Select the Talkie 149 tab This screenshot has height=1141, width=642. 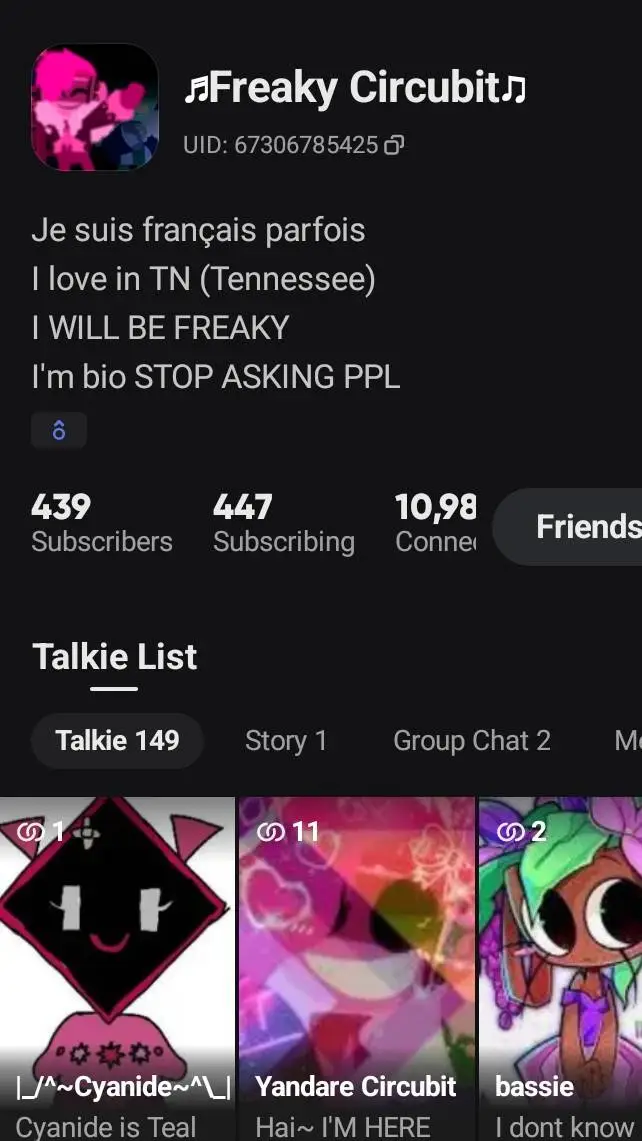pyautogui.click(x=117, y=741)
